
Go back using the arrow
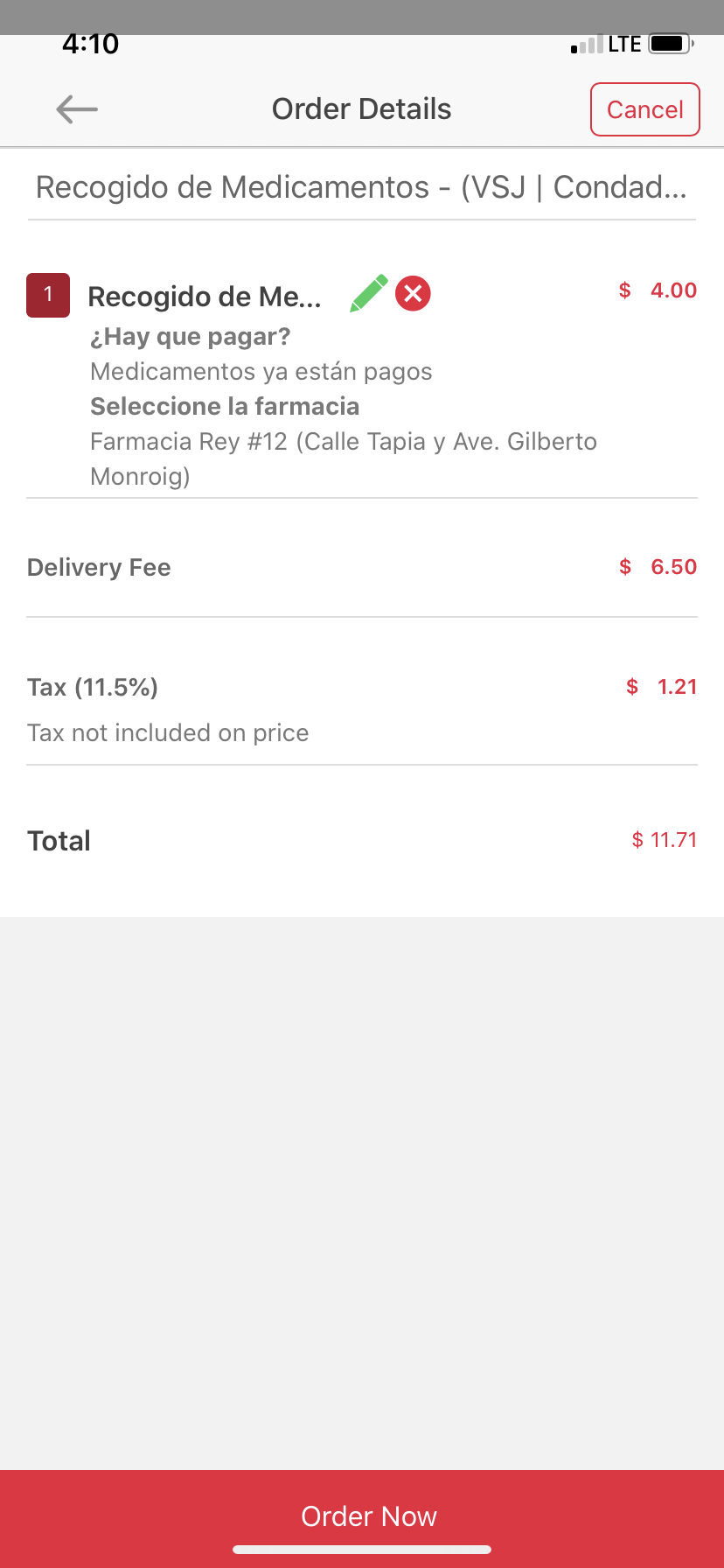pyautogui.click(x=77, y=109)
